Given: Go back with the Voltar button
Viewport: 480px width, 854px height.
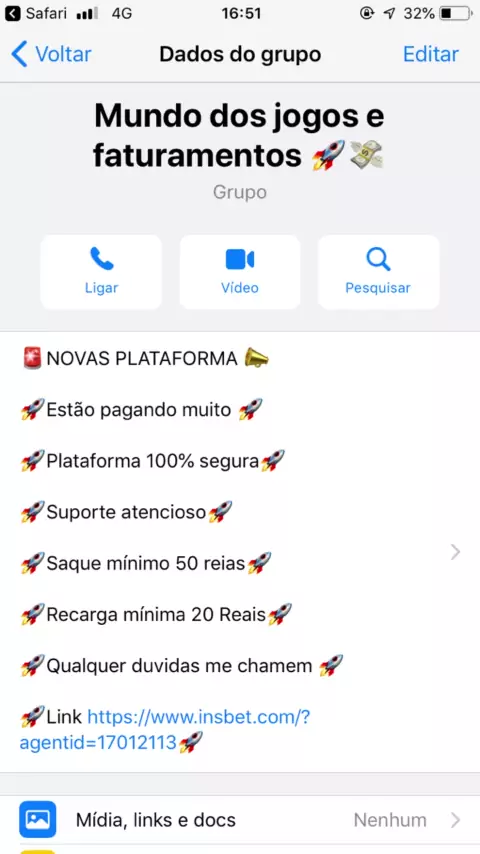Looking at the screenshot, I should pos(51,54).
